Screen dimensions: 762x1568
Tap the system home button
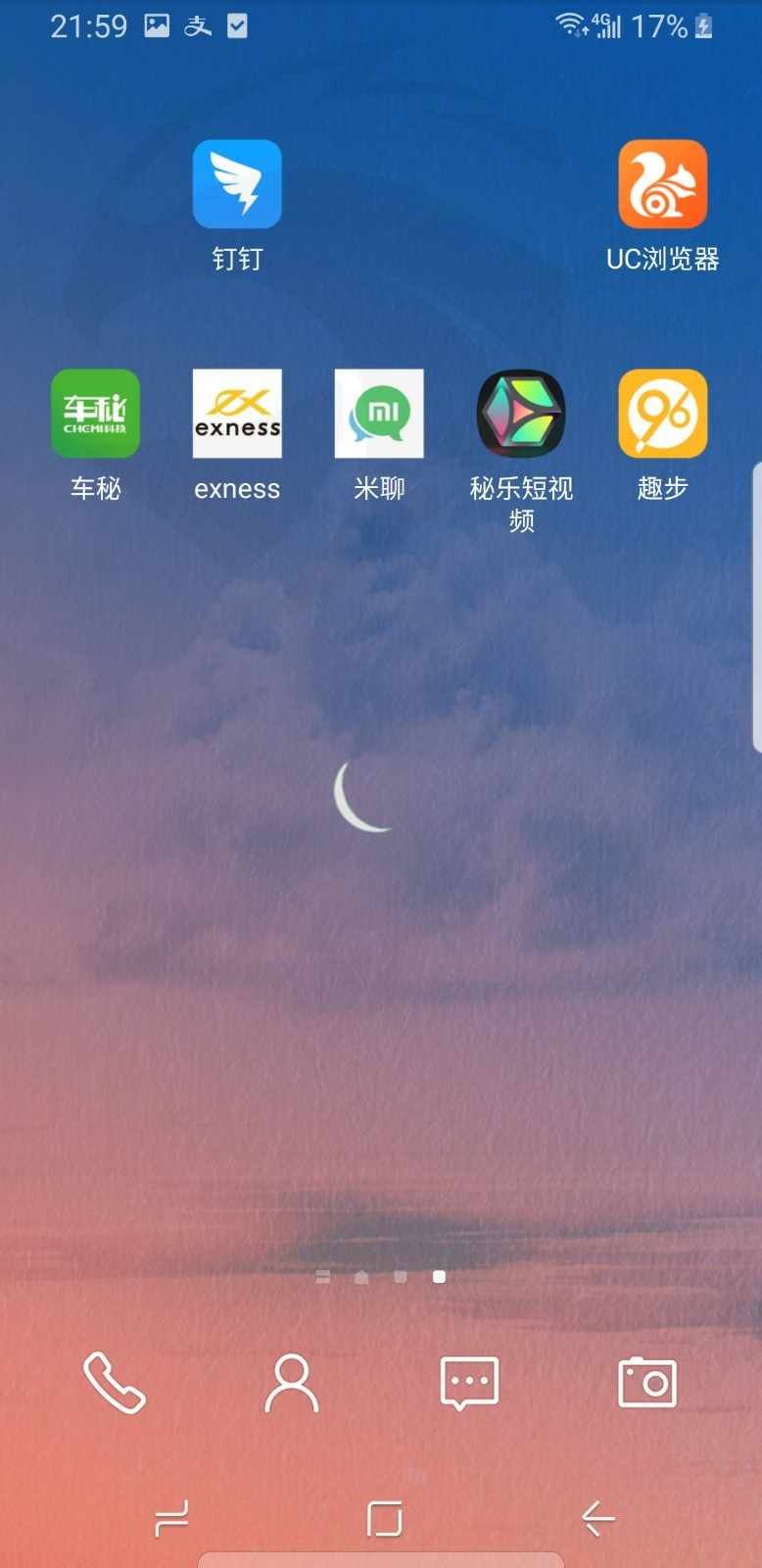click(384, 1519)
